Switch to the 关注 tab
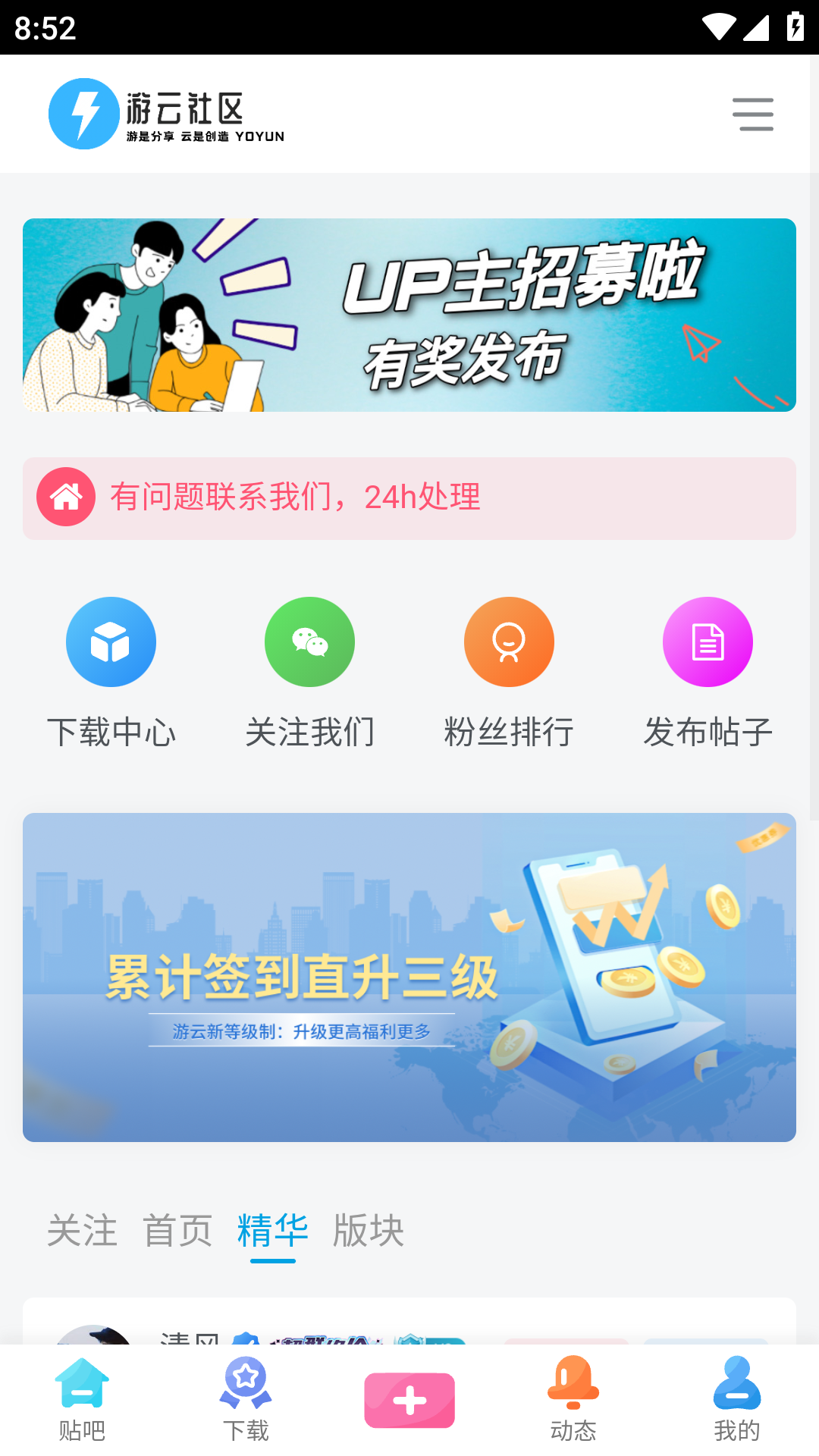Viewport: 819px width, 1456px height. 82,1230
